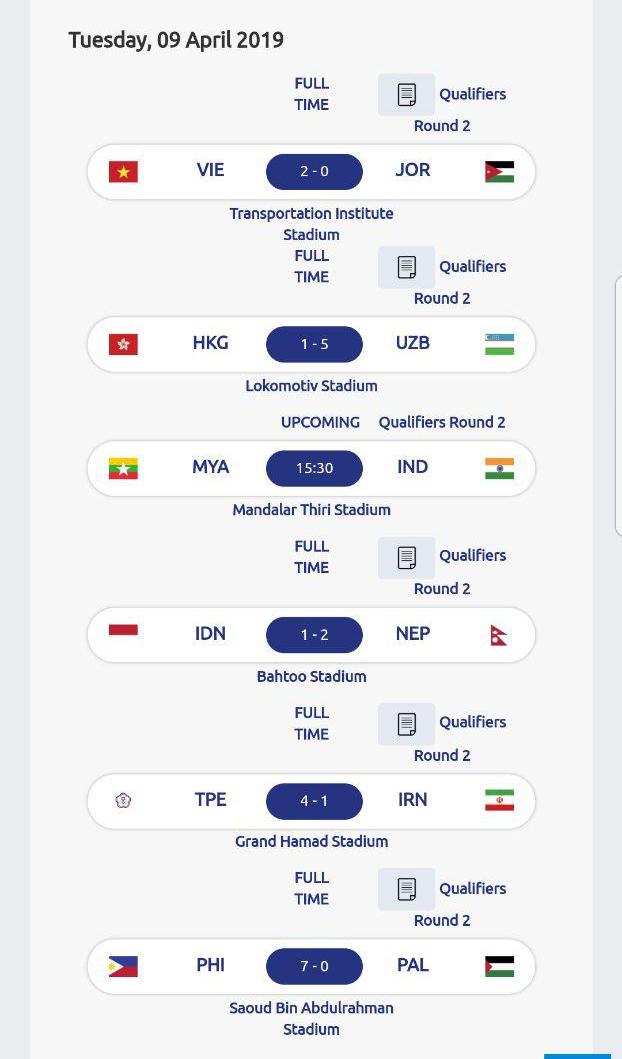View match report for VIE vs JOR
The height and width of the screenshot is (1059, 622).
[407, 95]
